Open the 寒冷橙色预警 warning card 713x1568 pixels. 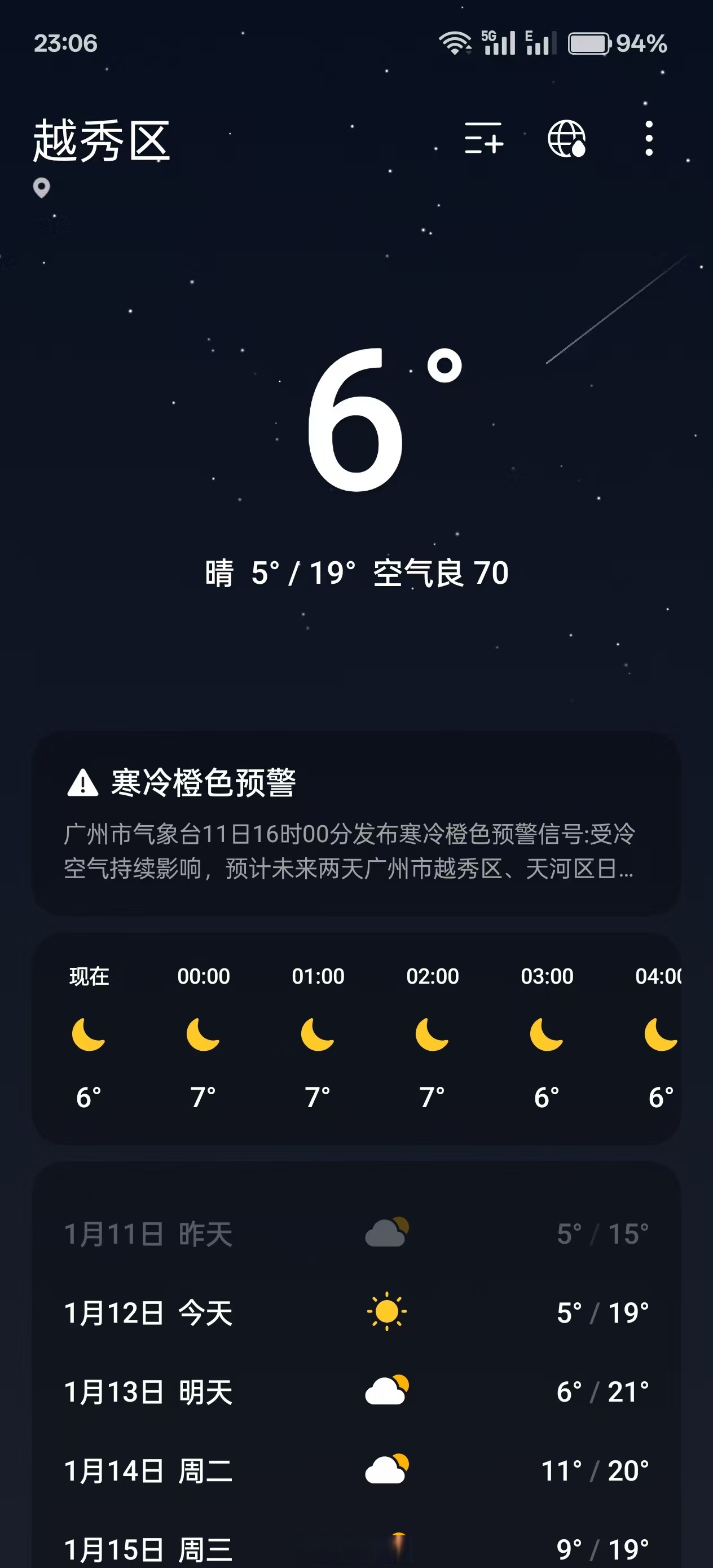coord(355,823)
